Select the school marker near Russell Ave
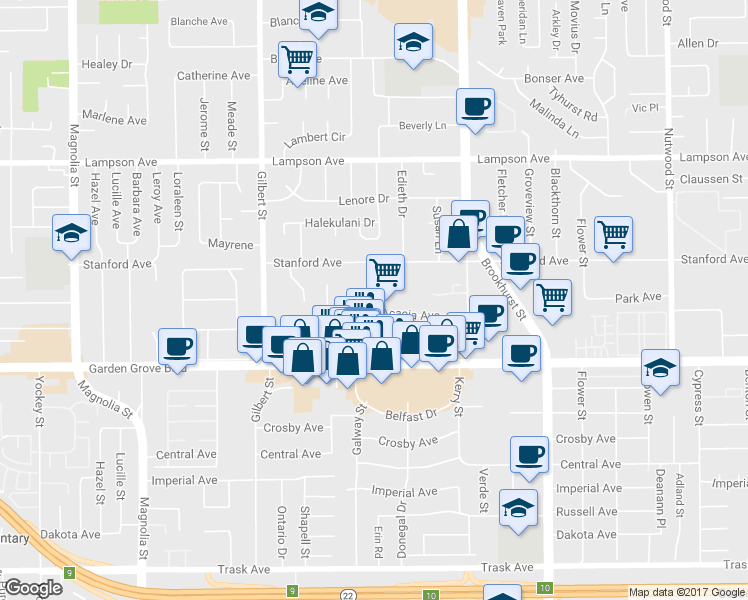This screenshot has width=748, height=600. [519, 507]
